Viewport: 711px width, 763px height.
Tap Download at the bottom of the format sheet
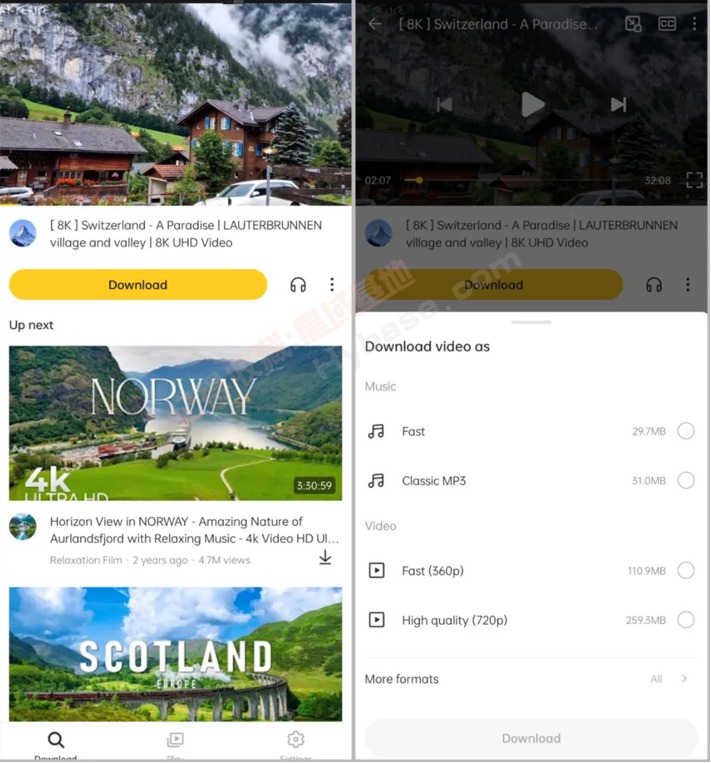click(x=531, y=738)
